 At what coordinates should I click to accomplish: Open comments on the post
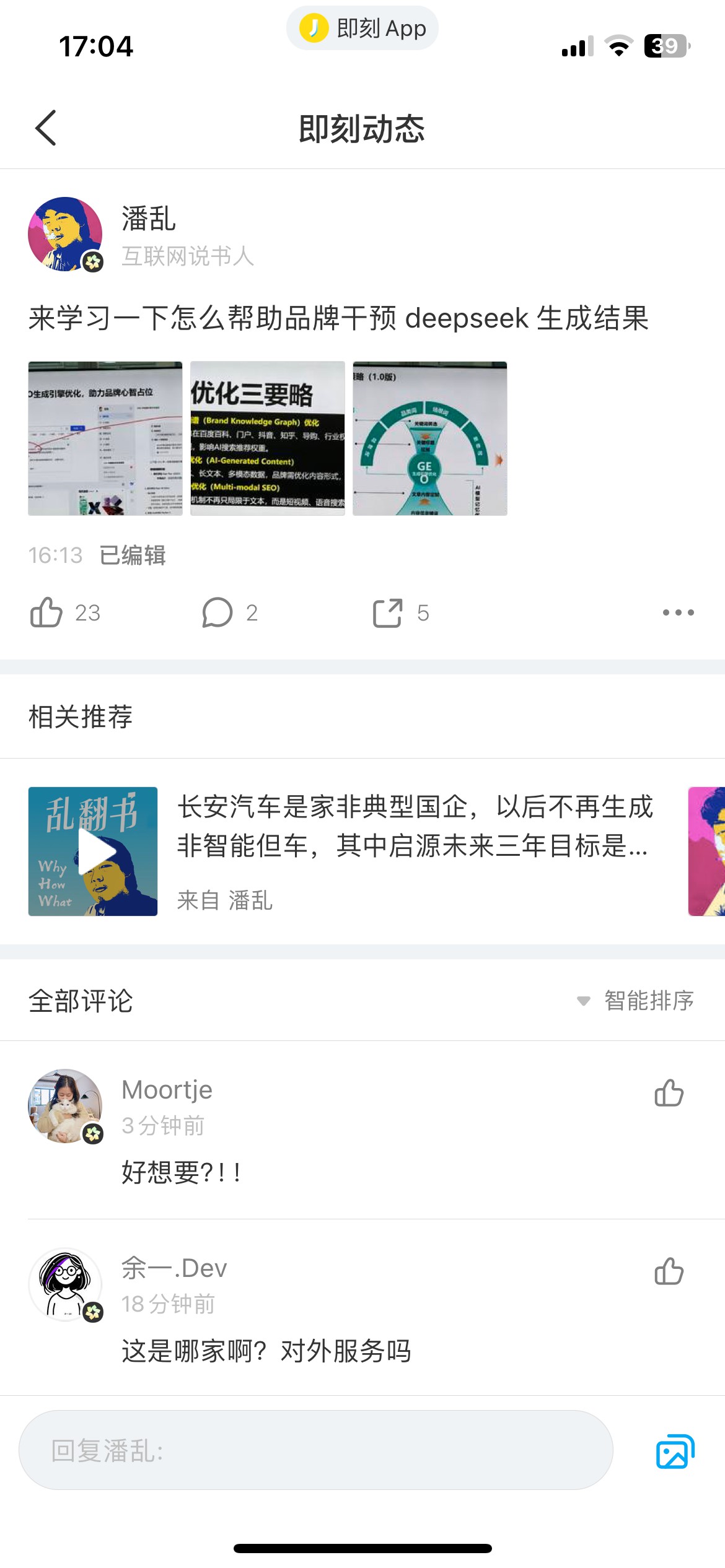click(x=217, y=612)
